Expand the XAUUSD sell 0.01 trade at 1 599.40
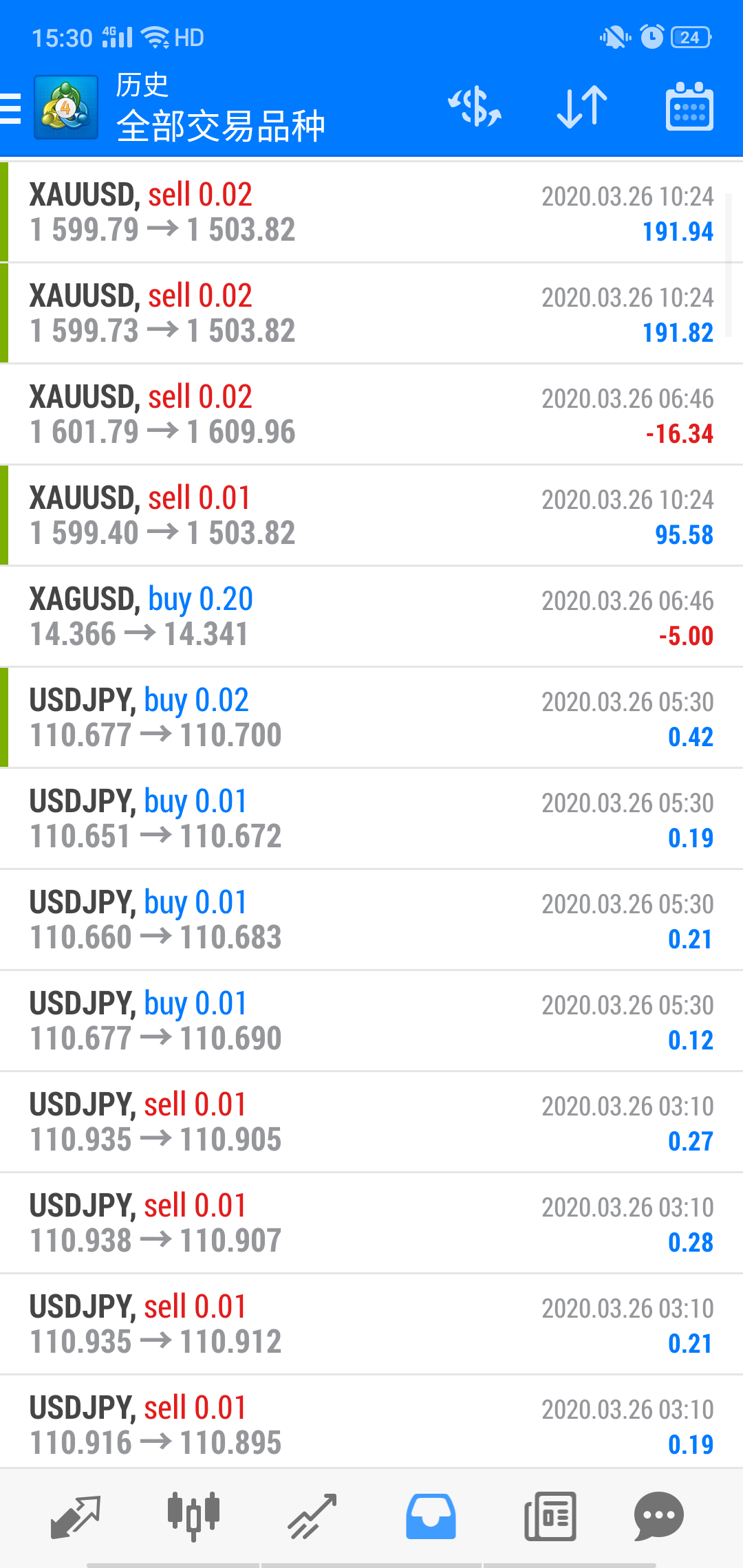Viewport: 743px width, 1568px height. point(371,515)
